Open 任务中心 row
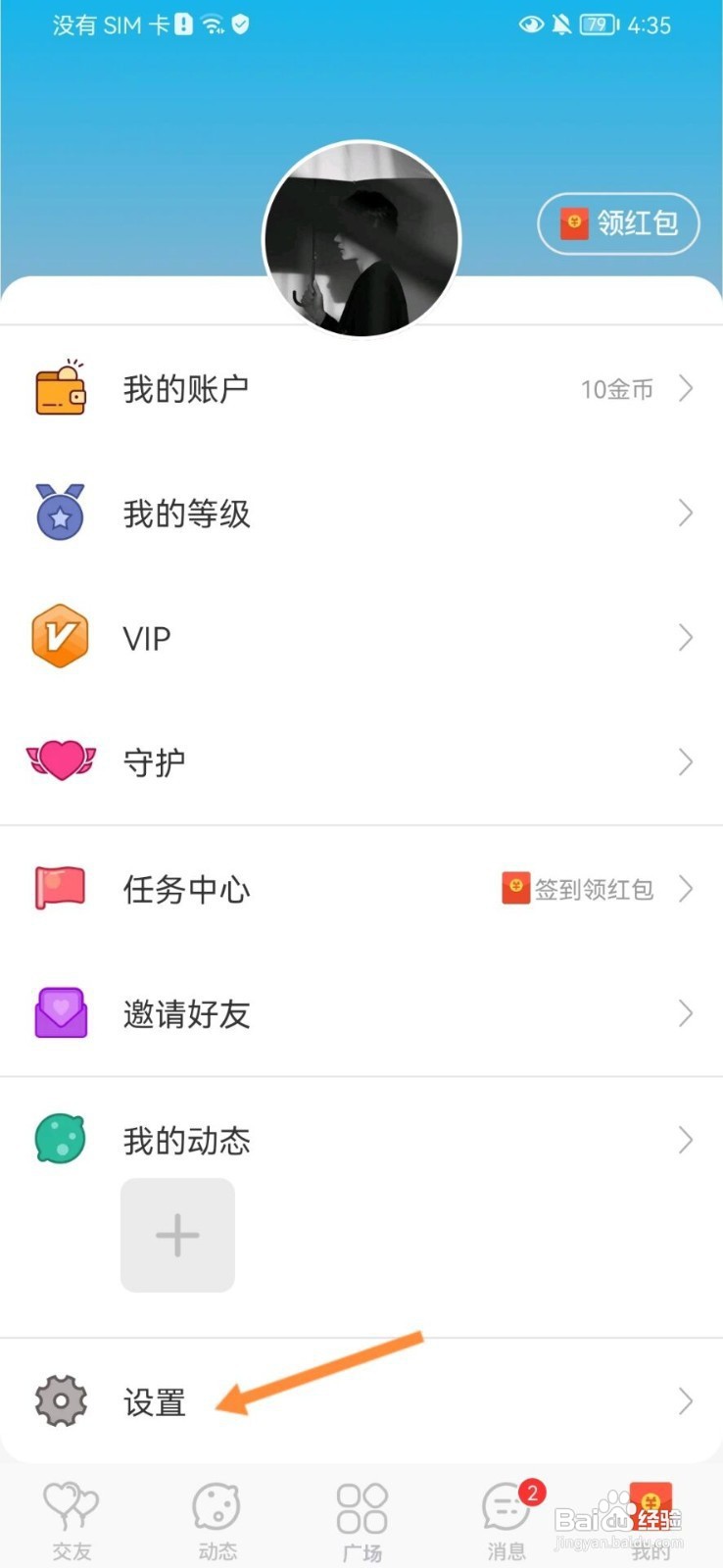The image size is (723, 1568). coord(361,889)
